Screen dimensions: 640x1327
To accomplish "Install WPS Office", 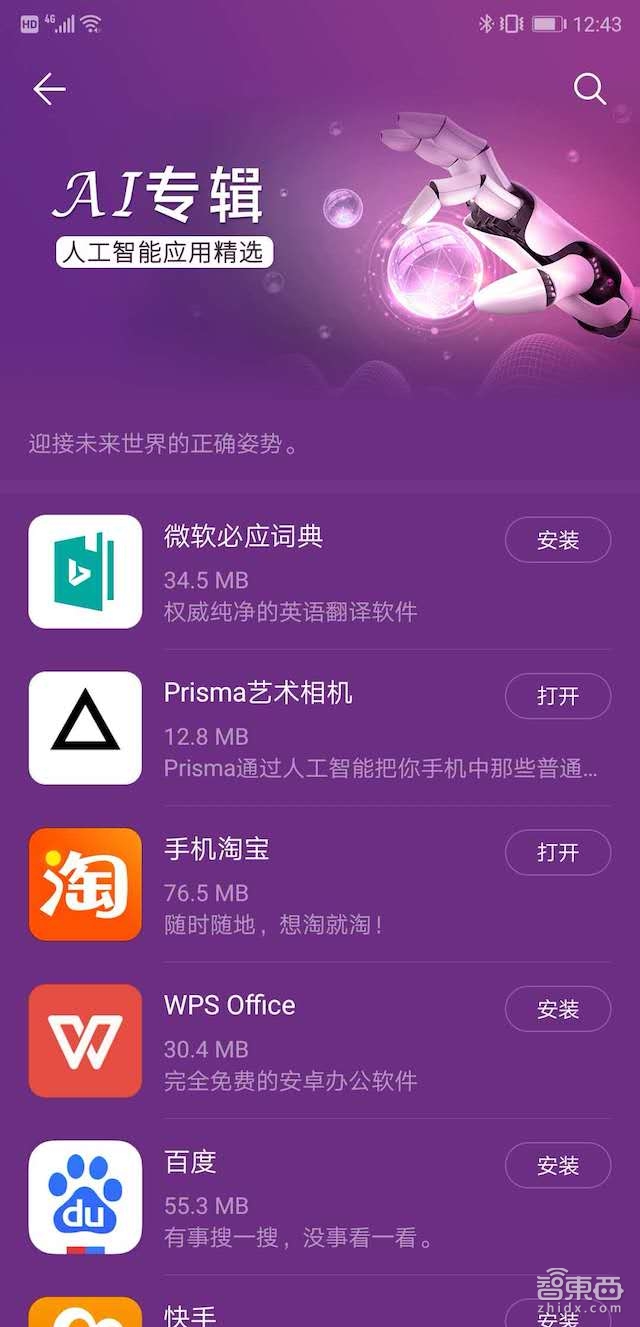I will click(557, 1009).
